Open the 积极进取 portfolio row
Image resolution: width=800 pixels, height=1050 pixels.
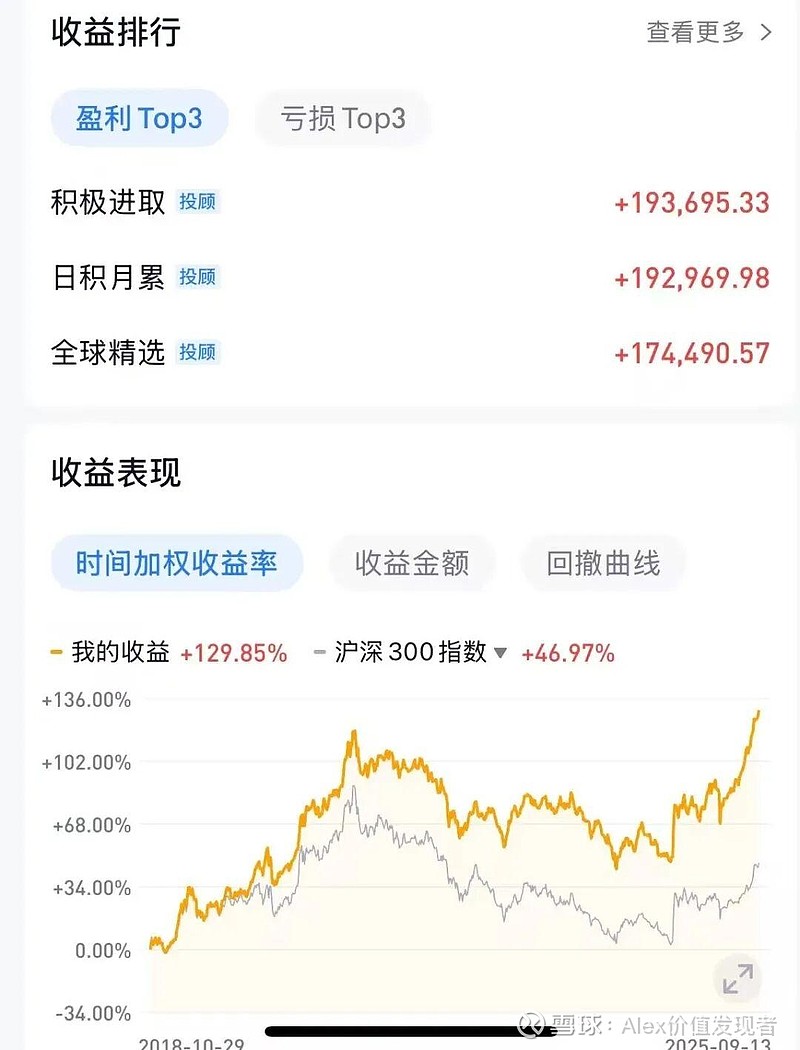tap(410, 202)
